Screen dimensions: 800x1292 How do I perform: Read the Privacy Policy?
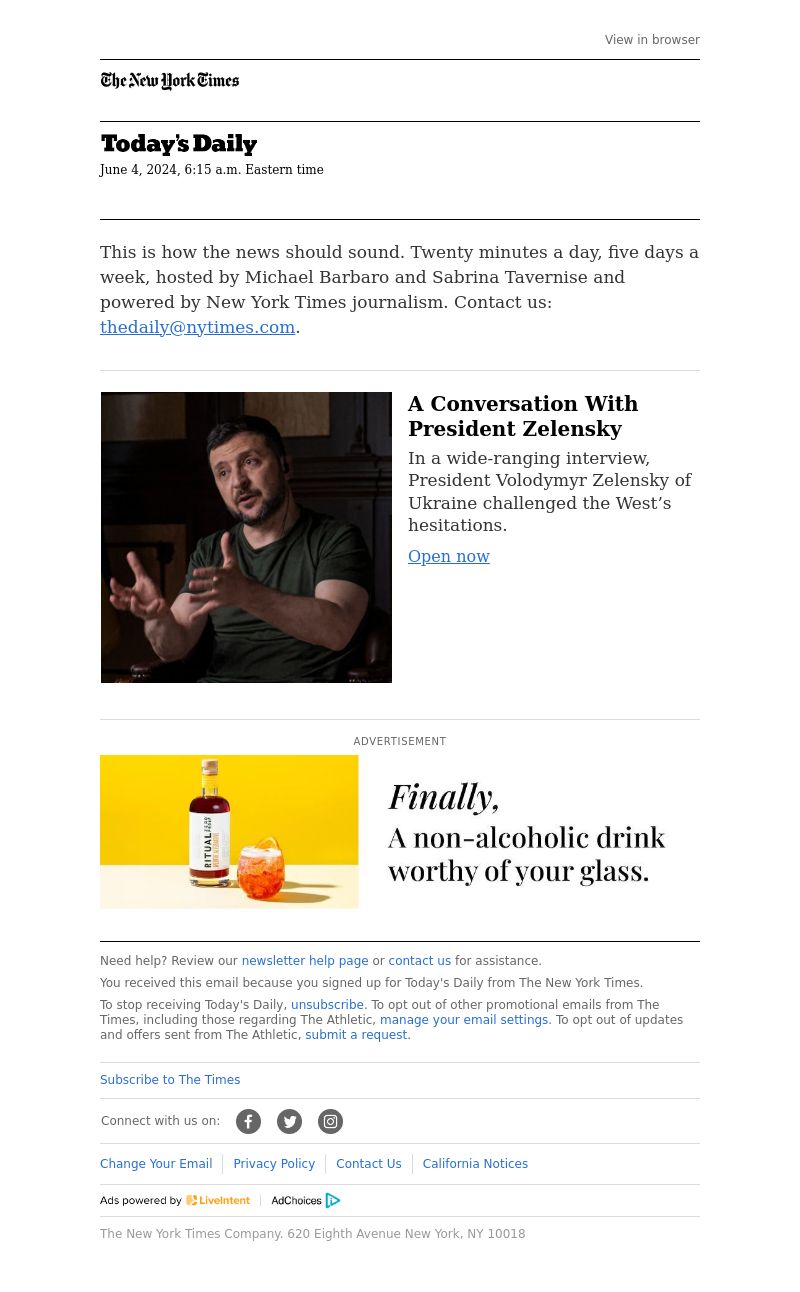coord(274,1164)
